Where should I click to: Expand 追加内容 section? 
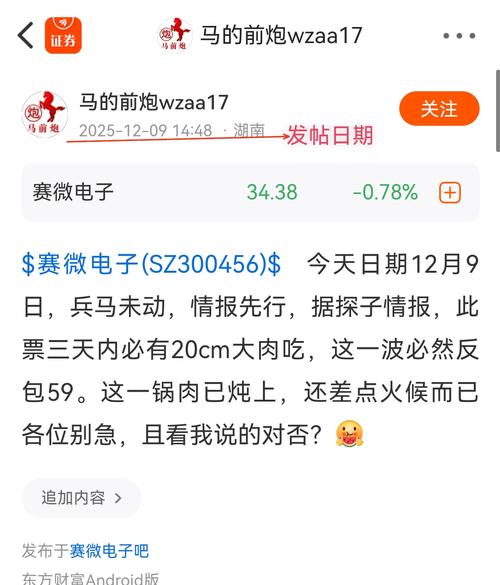(81, 498)
